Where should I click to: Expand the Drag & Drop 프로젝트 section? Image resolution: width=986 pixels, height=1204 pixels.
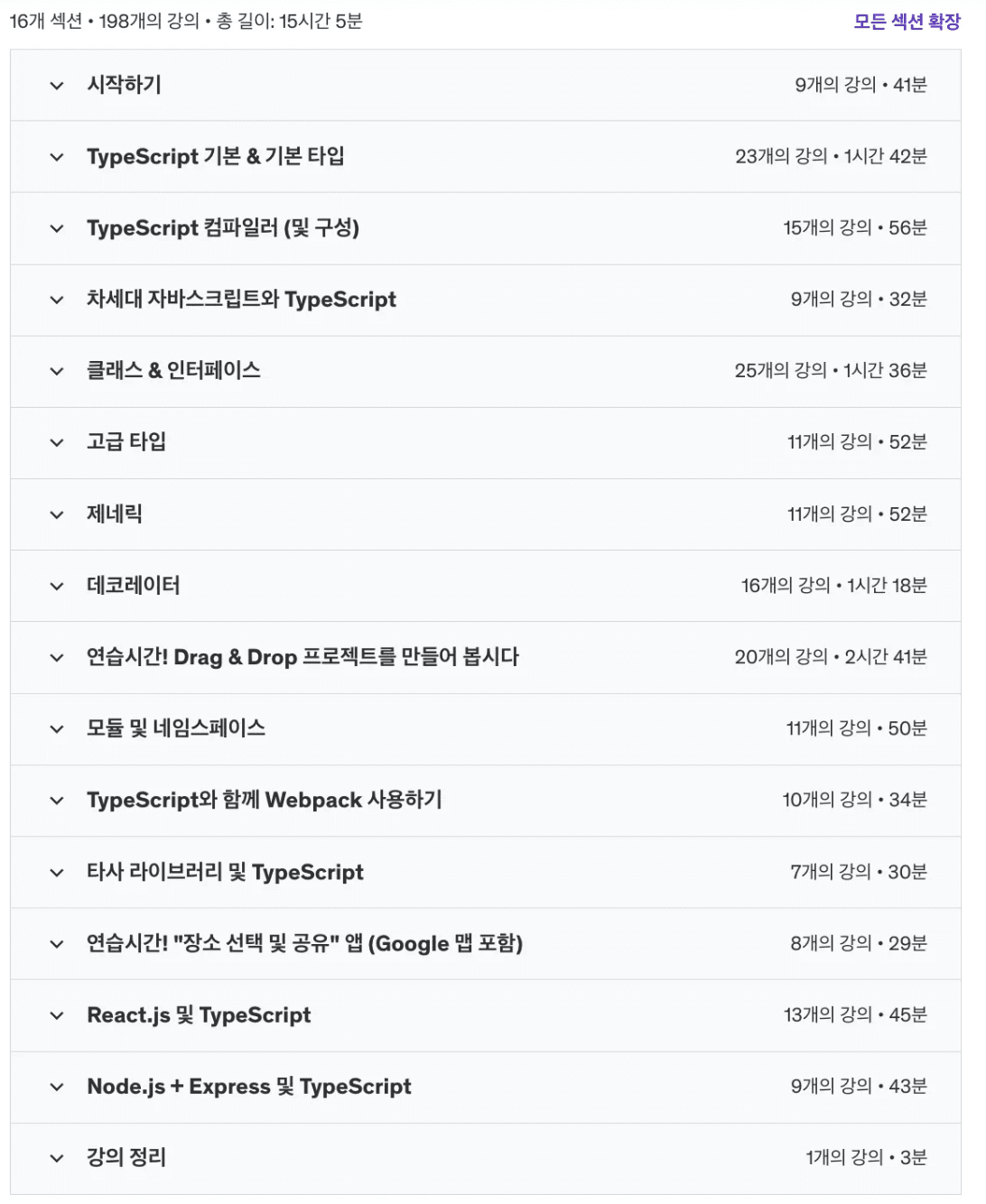(302, 657)
